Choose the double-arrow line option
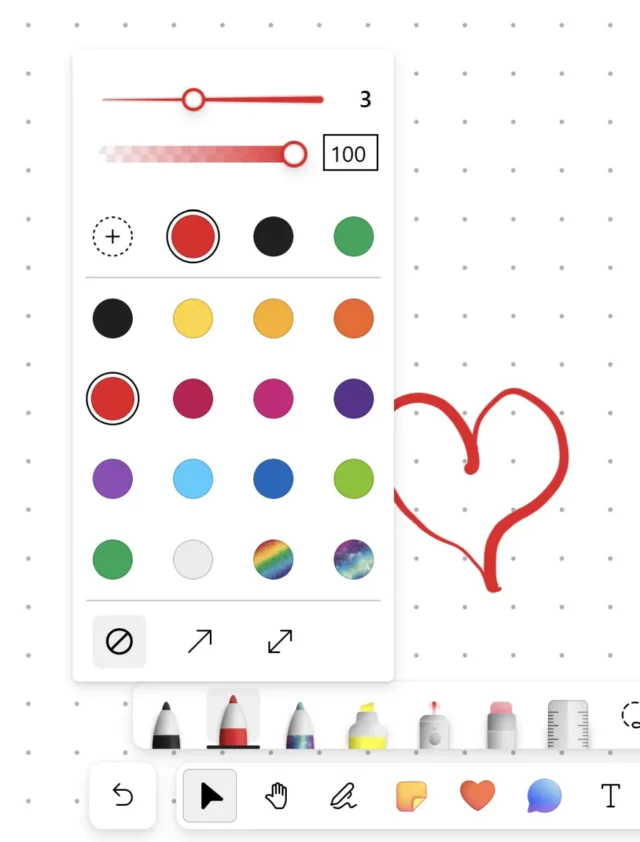Image resolution: width=640 pixels, height=842 pixels. [280, 641]
